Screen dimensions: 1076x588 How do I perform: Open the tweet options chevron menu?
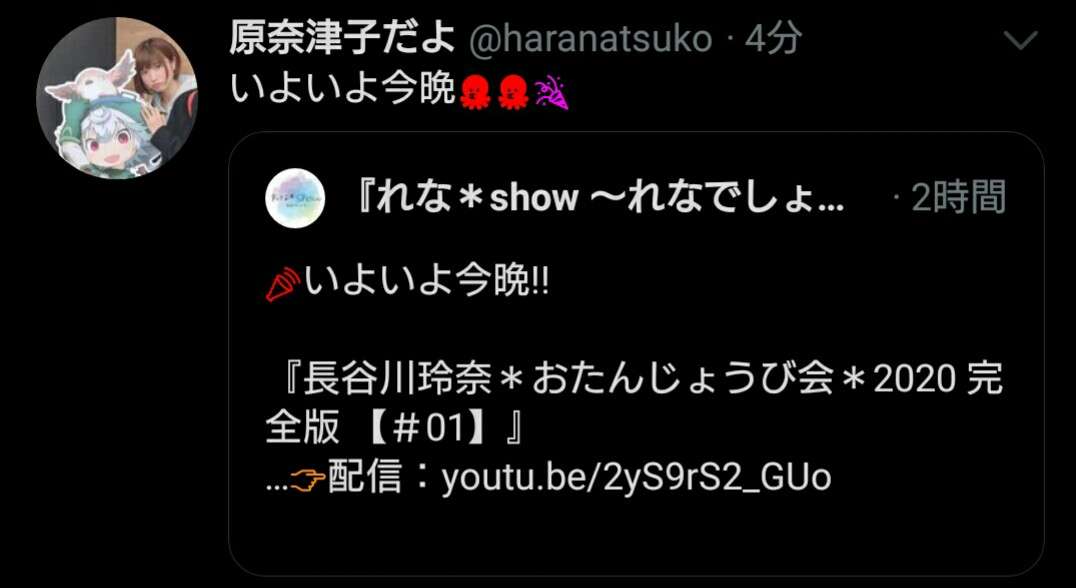1020,40
